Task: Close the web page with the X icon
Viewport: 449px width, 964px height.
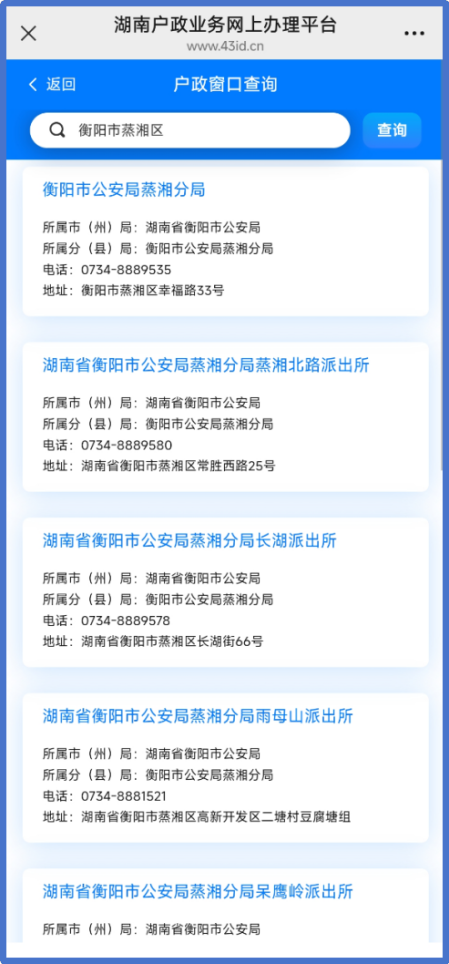Action: (28, 33)
